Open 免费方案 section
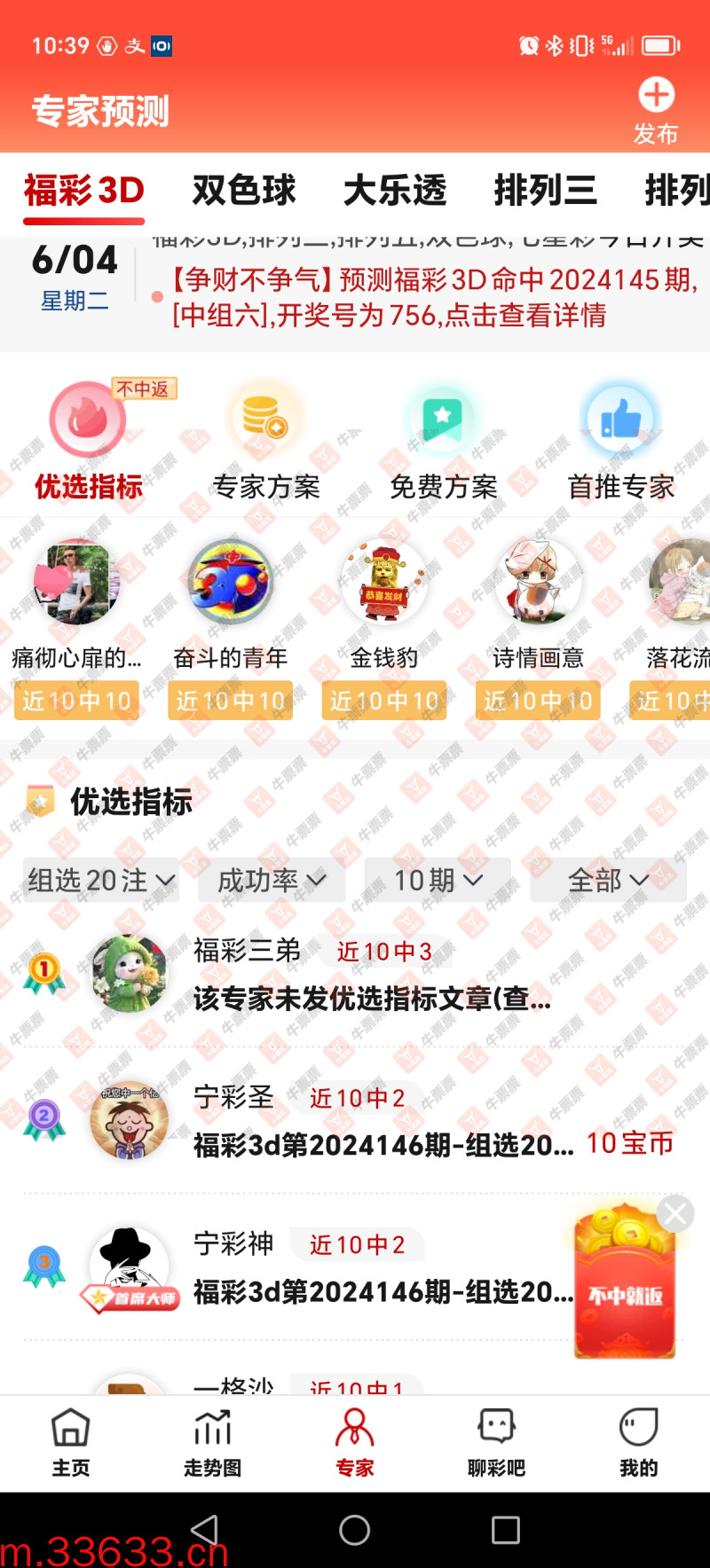 [443, 442]
